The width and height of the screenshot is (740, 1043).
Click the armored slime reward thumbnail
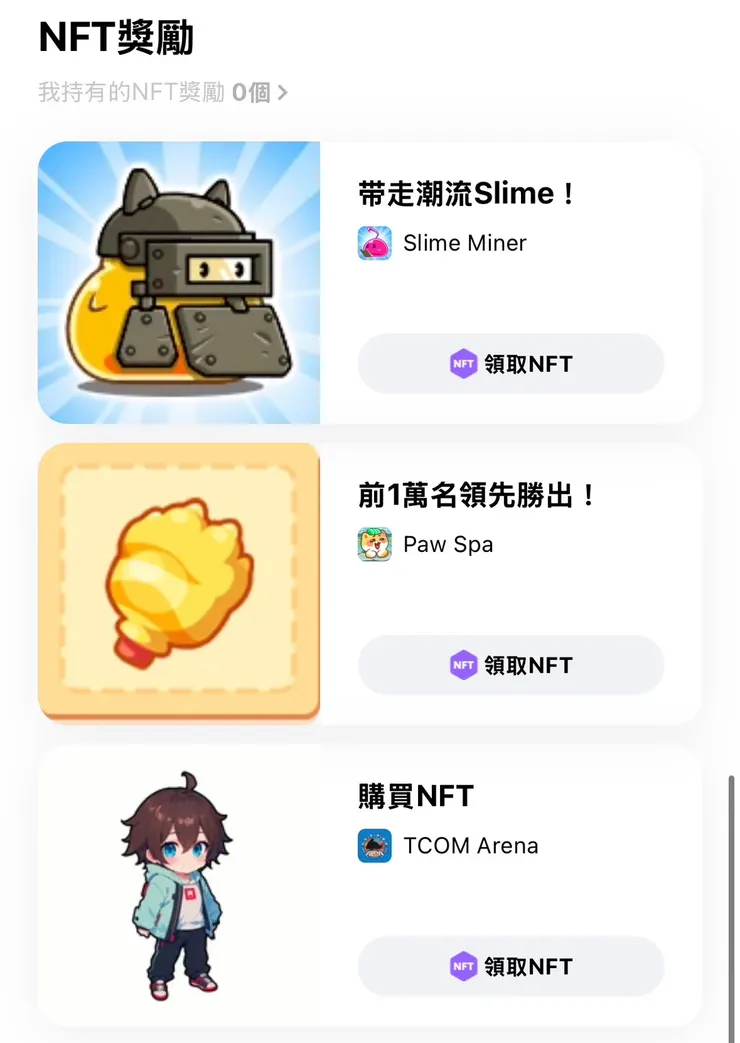pyautogui.click(x=178, y=282)
